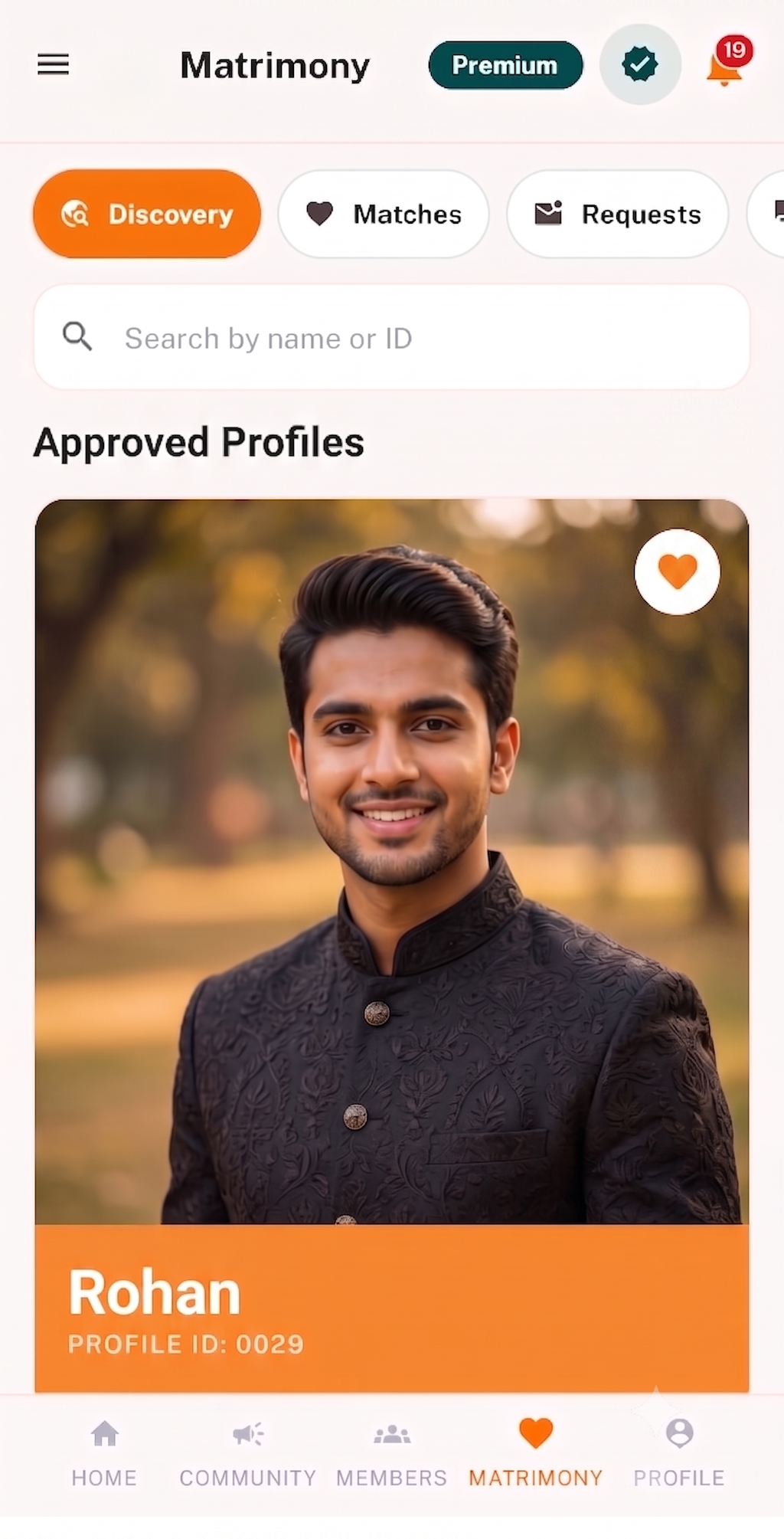Open Rohan's profile card
The height and width of the screenshot is (1539, 784).
(392, 945)
